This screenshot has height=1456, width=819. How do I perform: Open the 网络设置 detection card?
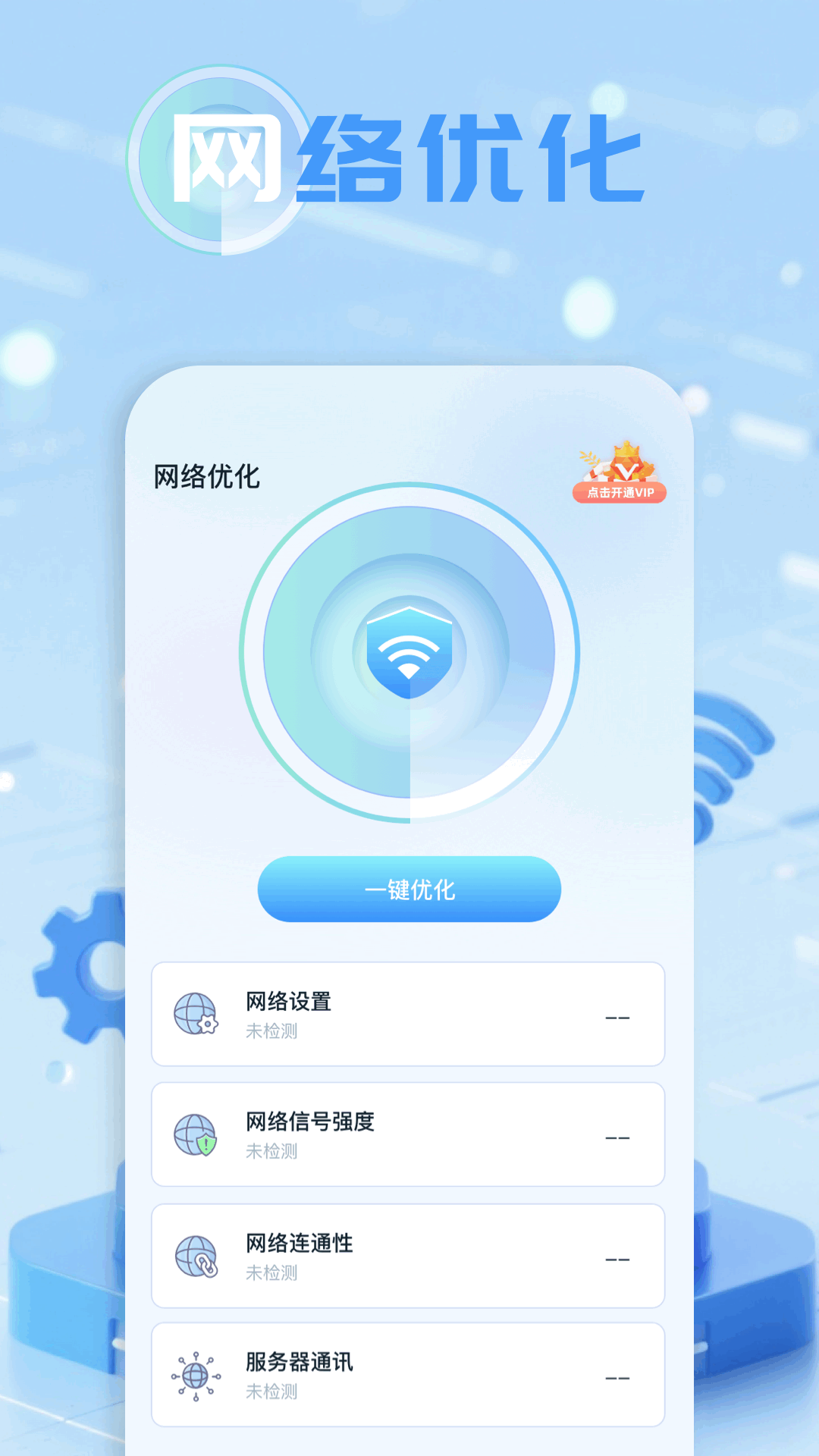tap(409, 1015)
